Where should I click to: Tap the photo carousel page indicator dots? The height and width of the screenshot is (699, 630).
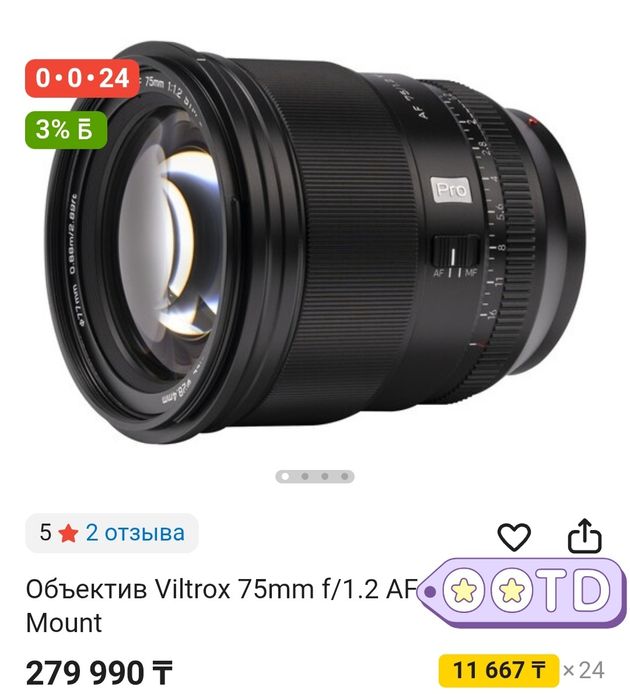coord(315,477)
